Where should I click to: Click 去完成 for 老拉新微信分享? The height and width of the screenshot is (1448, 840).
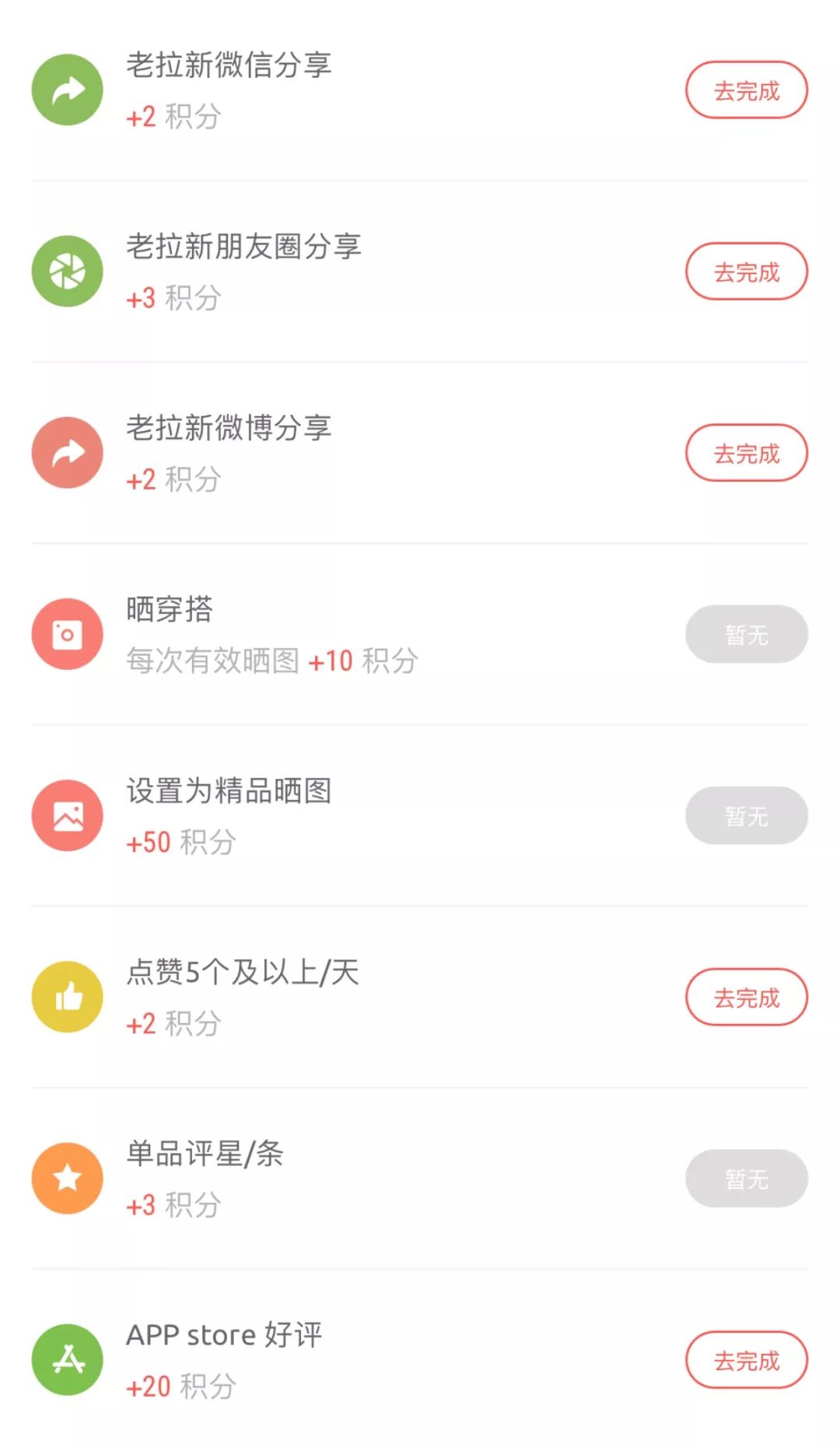click(745, 89)
